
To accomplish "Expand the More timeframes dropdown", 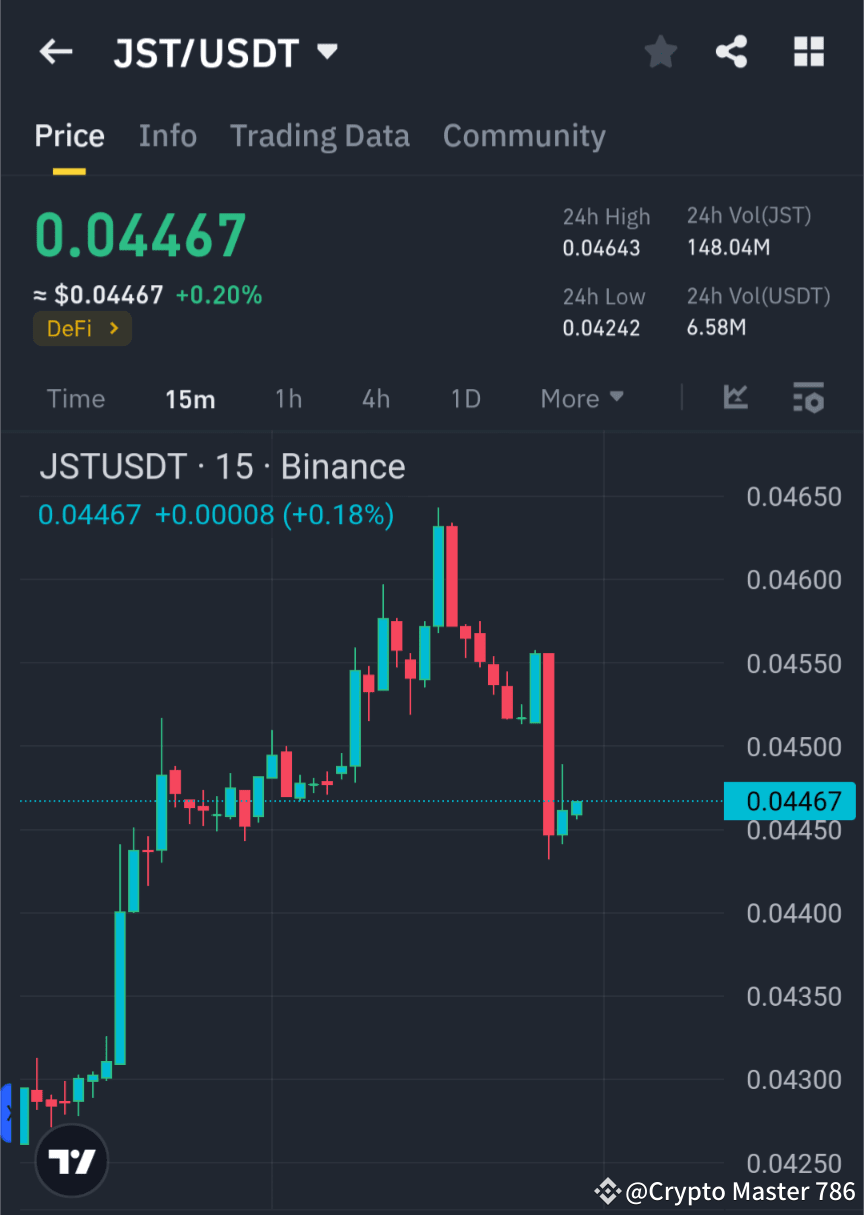I will 582,398.
